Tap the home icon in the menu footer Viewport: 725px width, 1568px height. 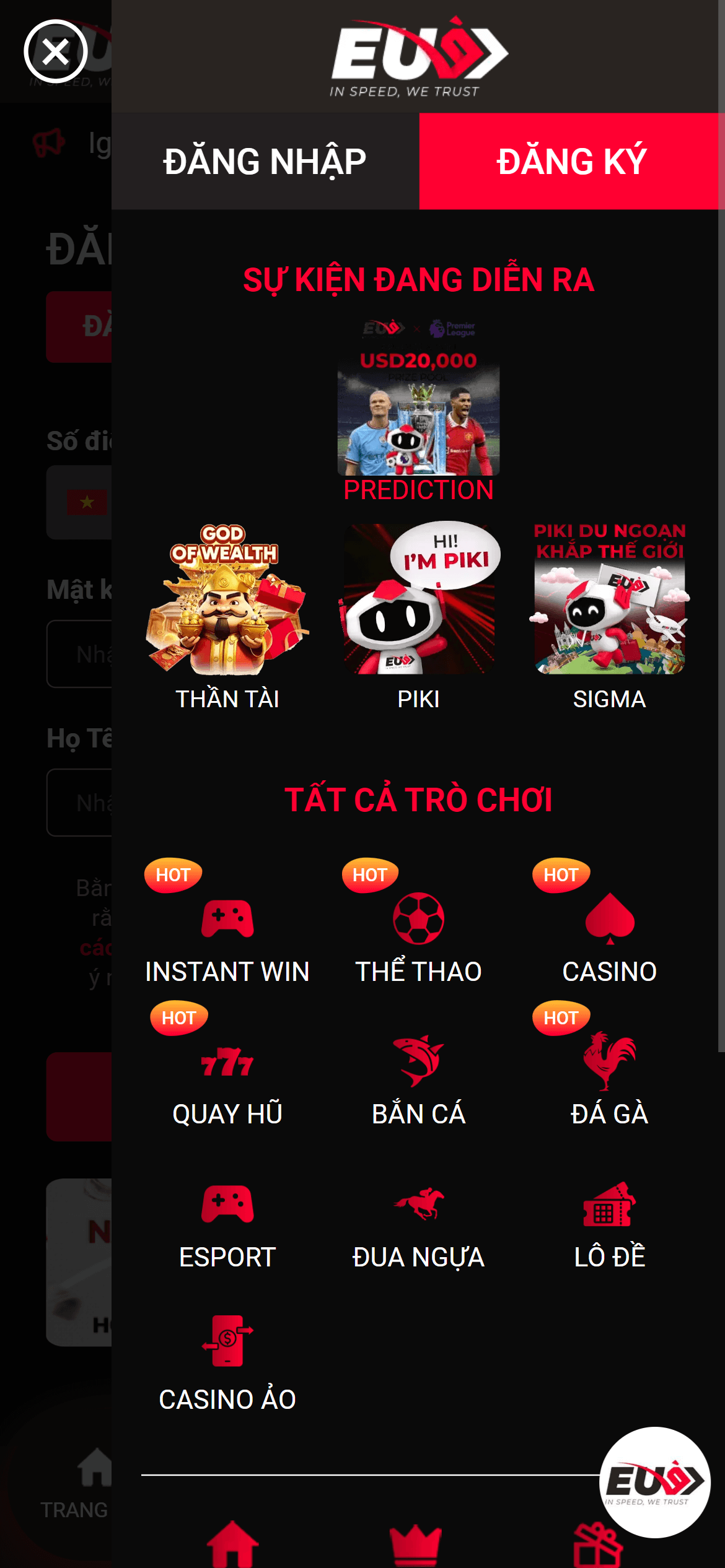click(x=232, y=1545)
